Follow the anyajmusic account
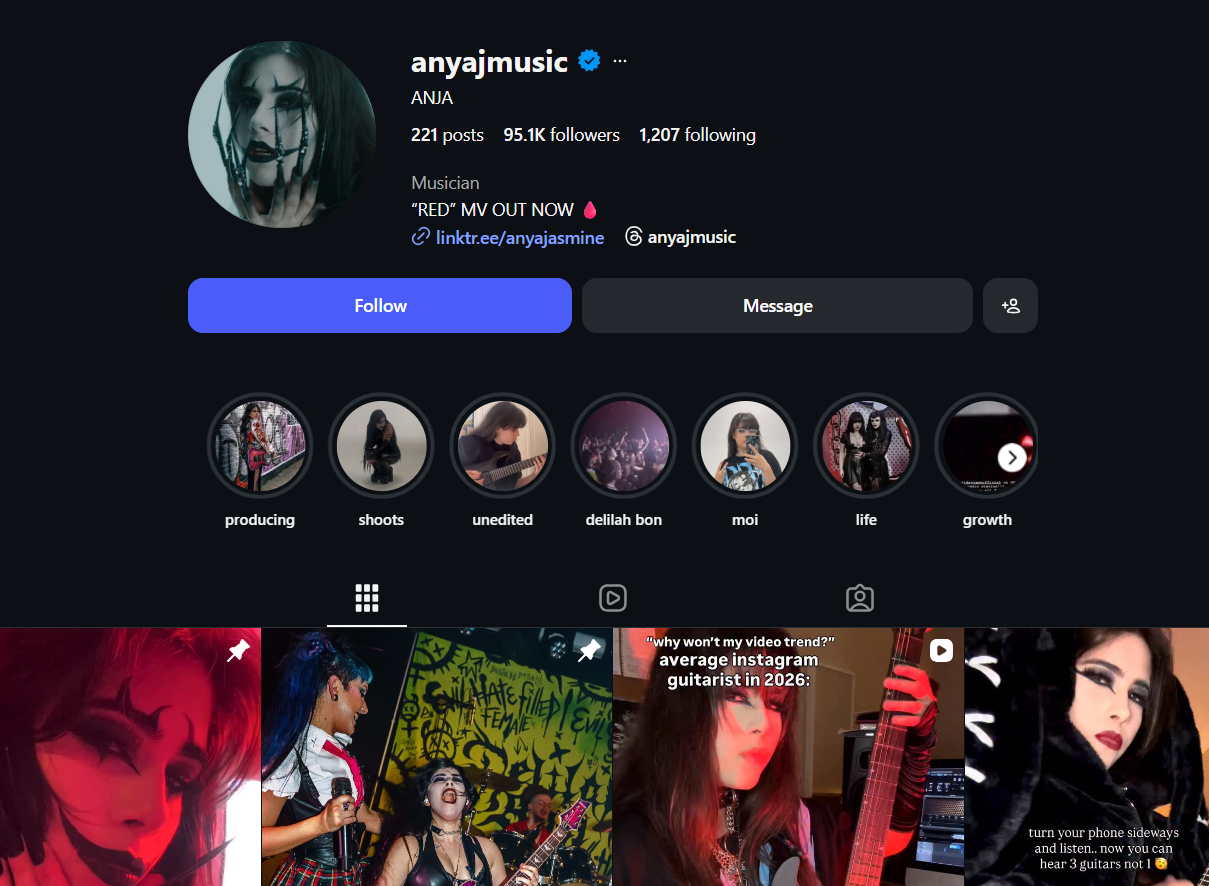 pyautogui.click(x=379, y=305)
